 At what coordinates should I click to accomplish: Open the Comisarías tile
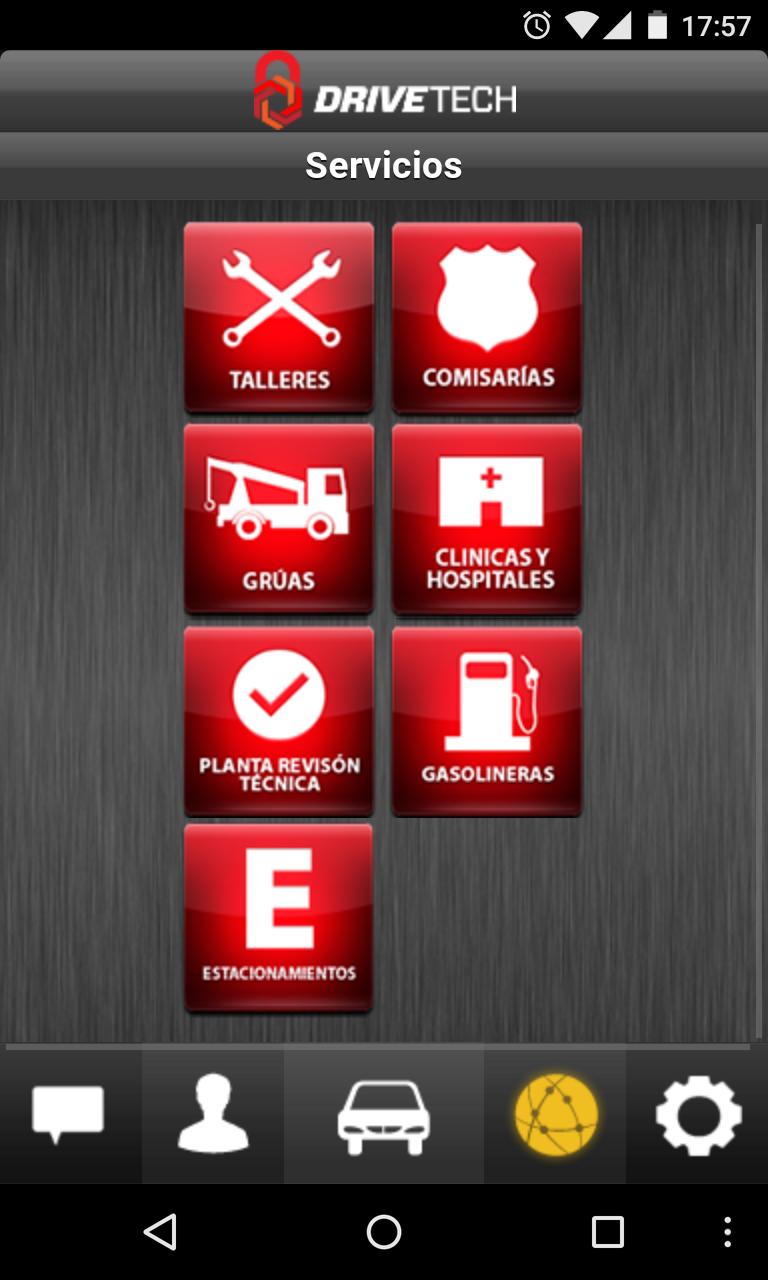tap(487, 317)
